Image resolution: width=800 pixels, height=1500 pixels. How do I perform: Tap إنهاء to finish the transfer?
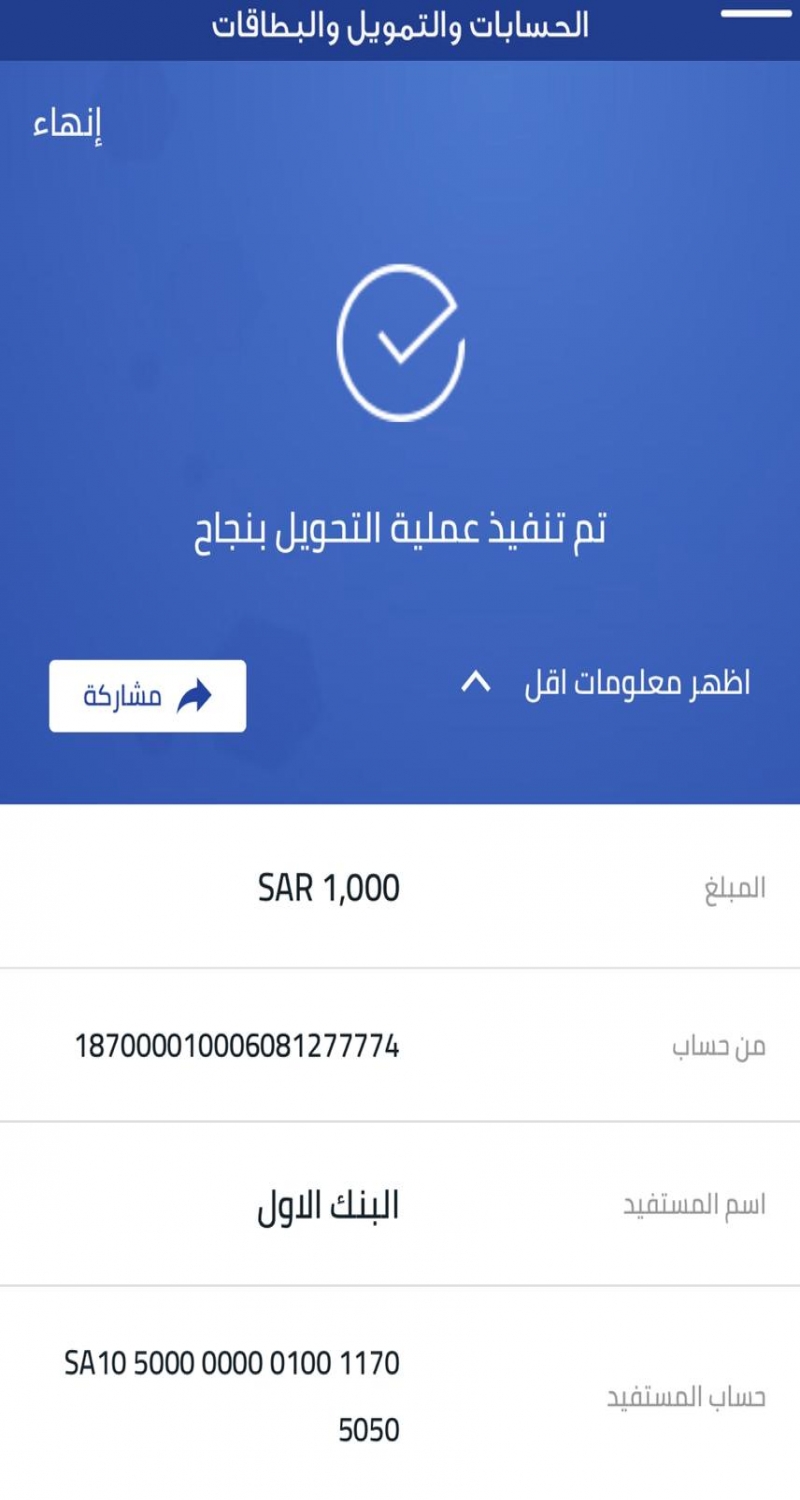tap(69, 129)
